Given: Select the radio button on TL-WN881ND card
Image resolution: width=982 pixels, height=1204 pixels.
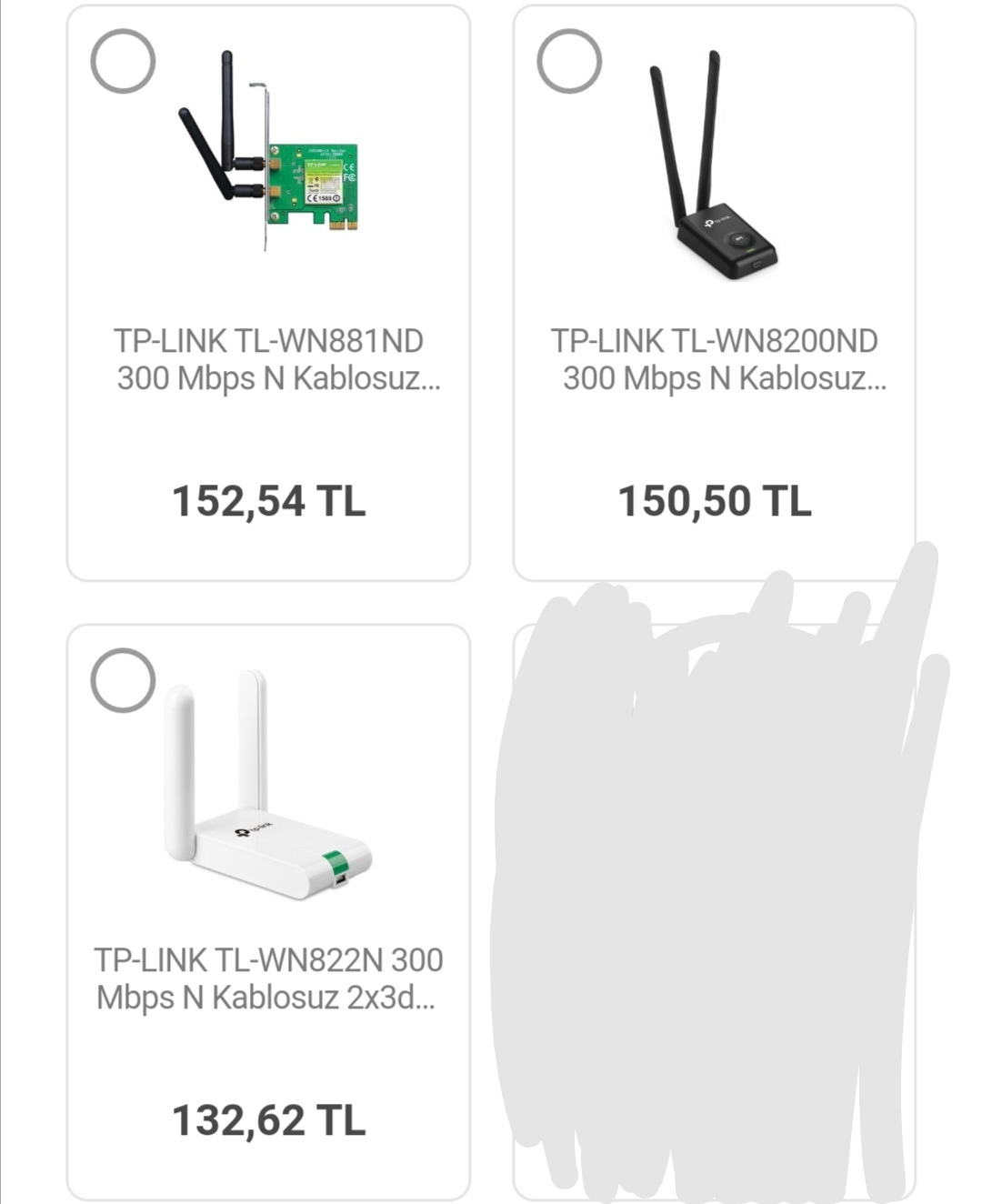Looking at the screenshot, I should pyautogui.click(x=123, y=61).
